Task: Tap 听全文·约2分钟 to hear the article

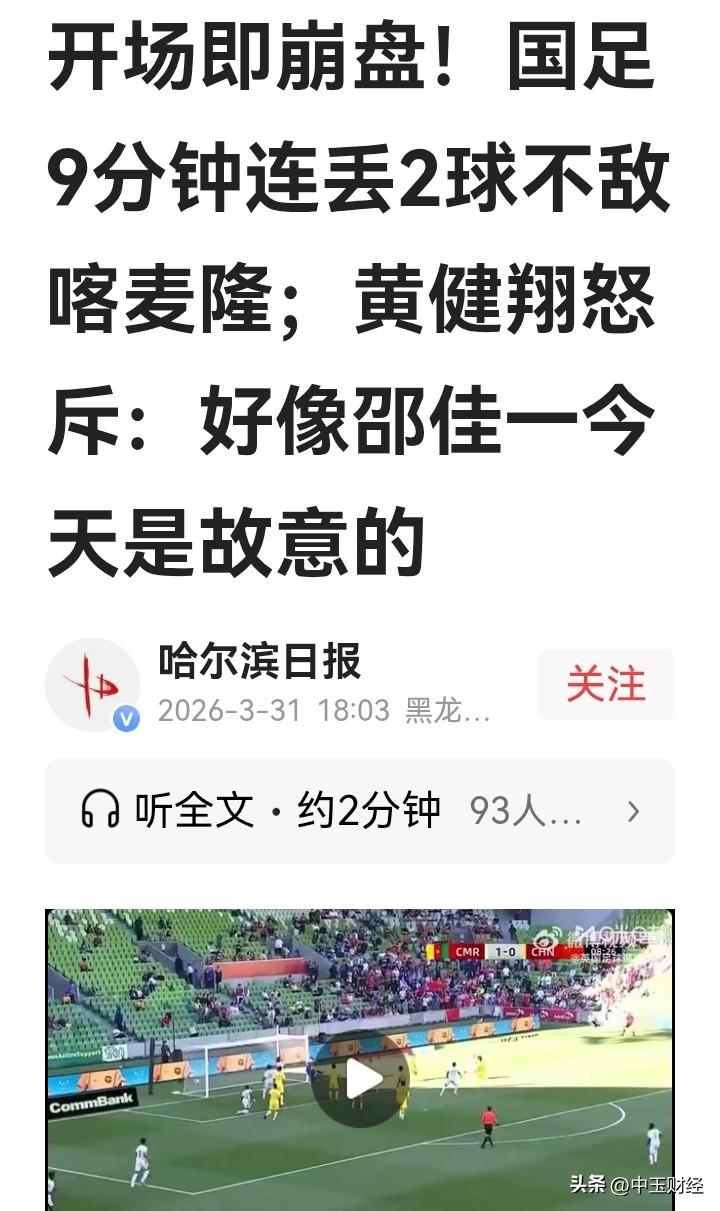Action: point(278,812)
